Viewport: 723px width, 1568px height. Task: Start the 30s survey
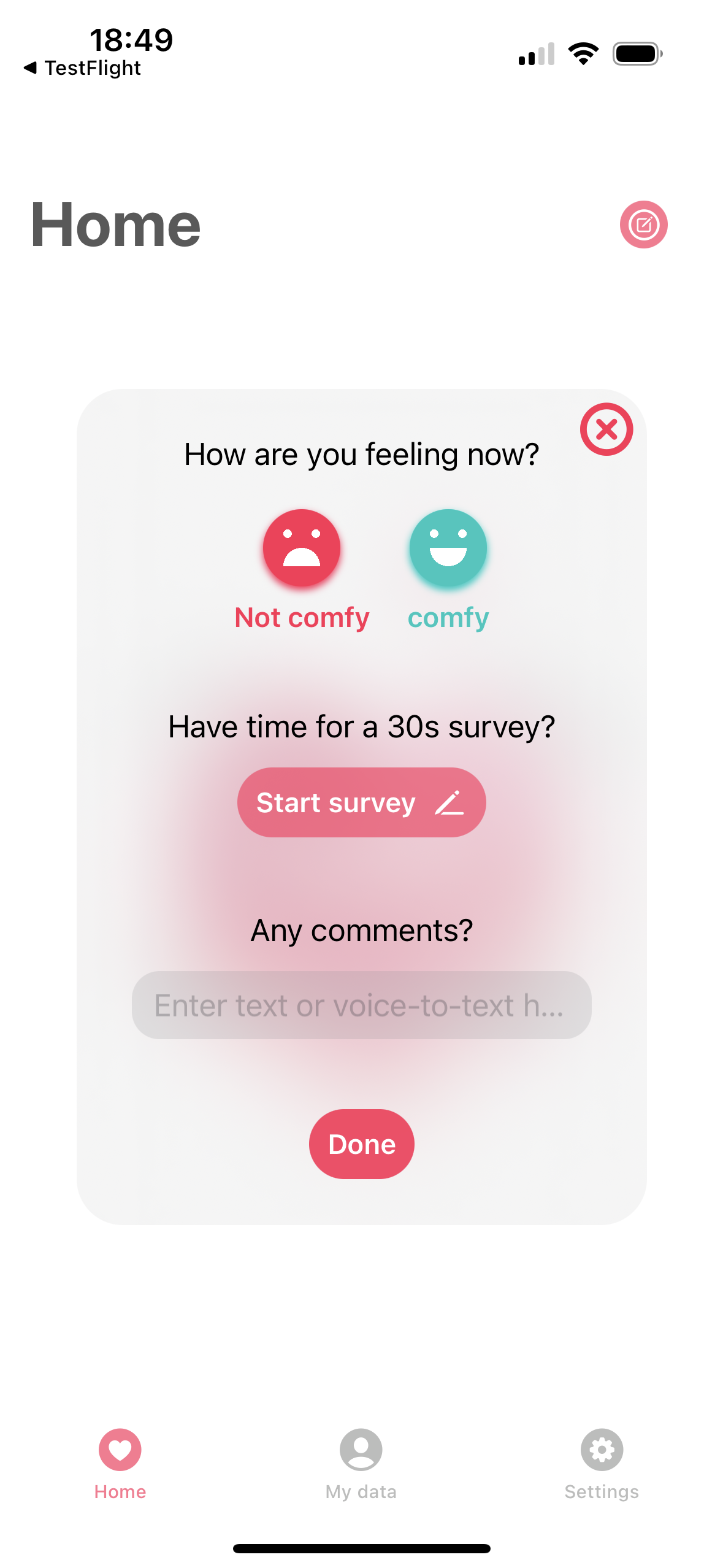(x=361, y=802)
